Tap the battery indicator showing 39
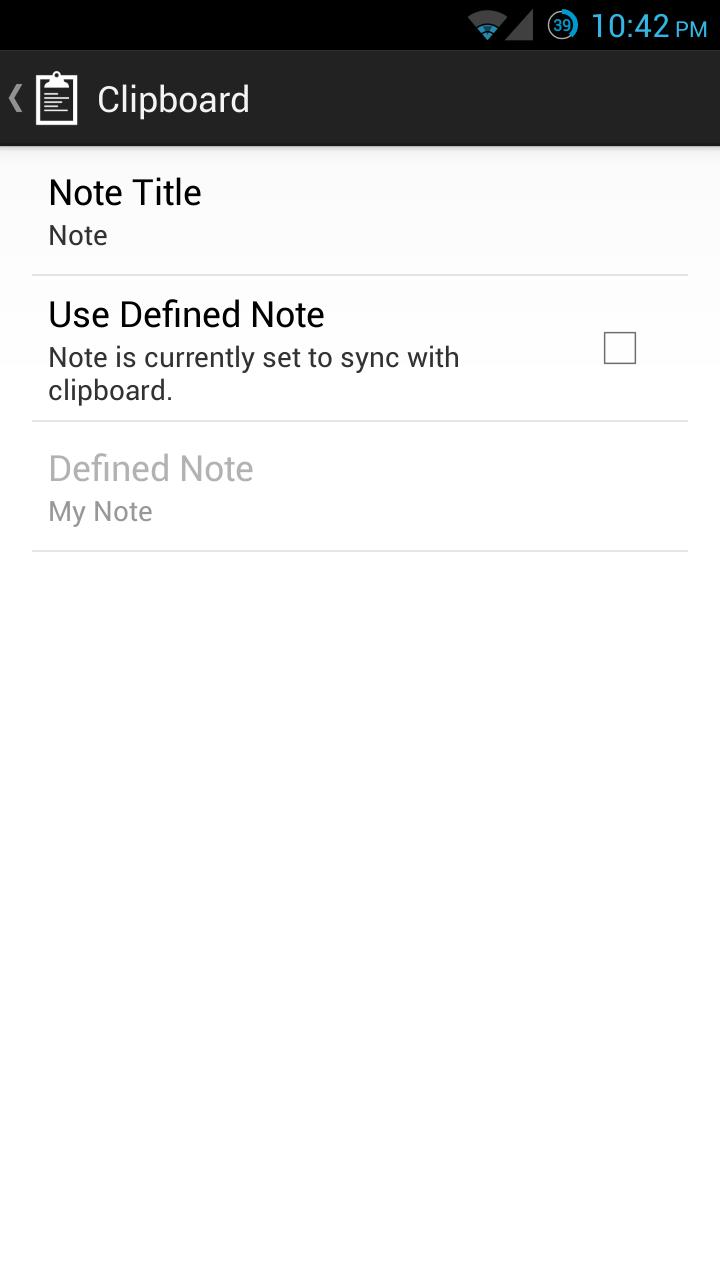Image resolution: width=720 pixels, height=1280 pixels. 561,25
